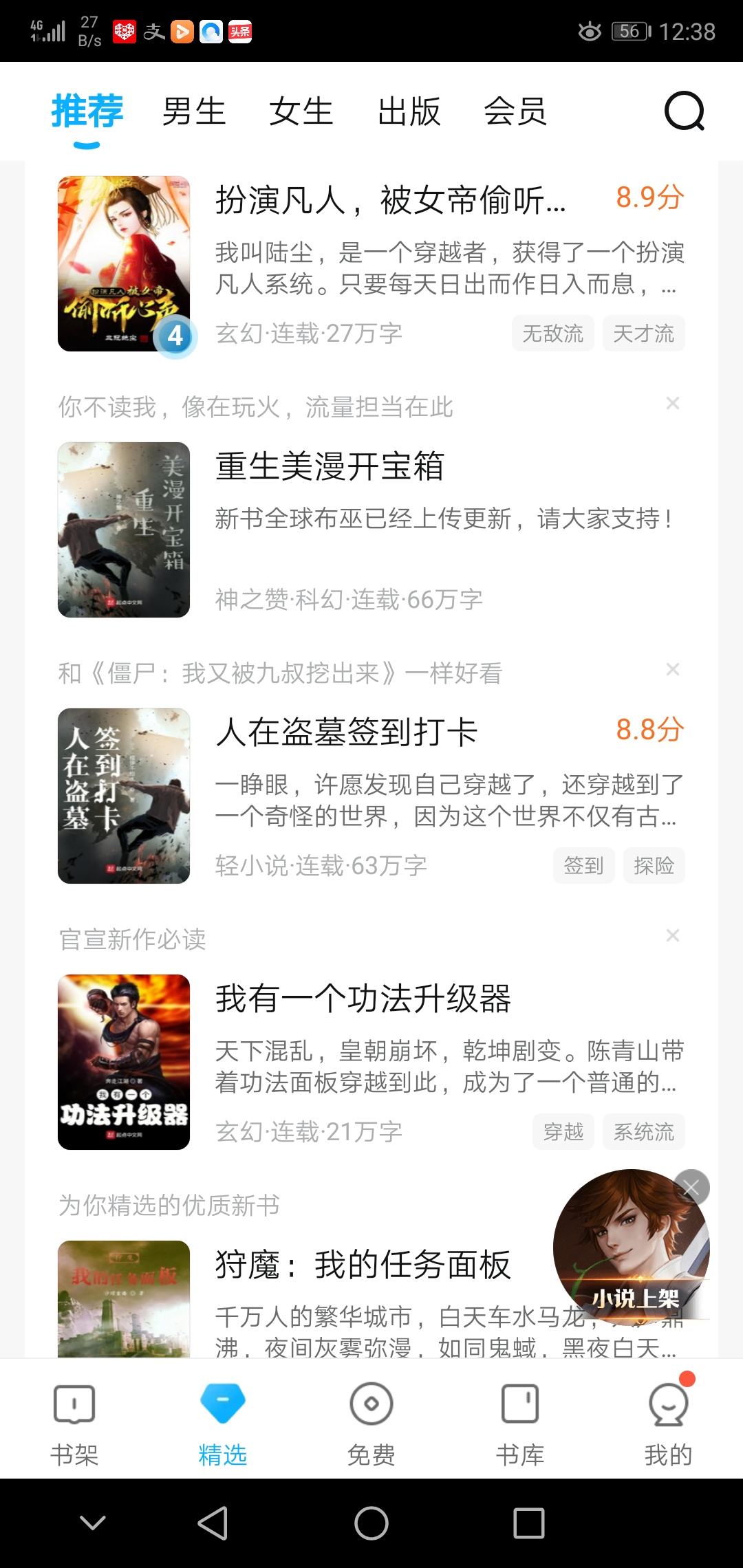This screenshot has height=1568, width=743.
Task: Open the book 狩魔：我的任务面板
Action: [x=363, y=1264]
